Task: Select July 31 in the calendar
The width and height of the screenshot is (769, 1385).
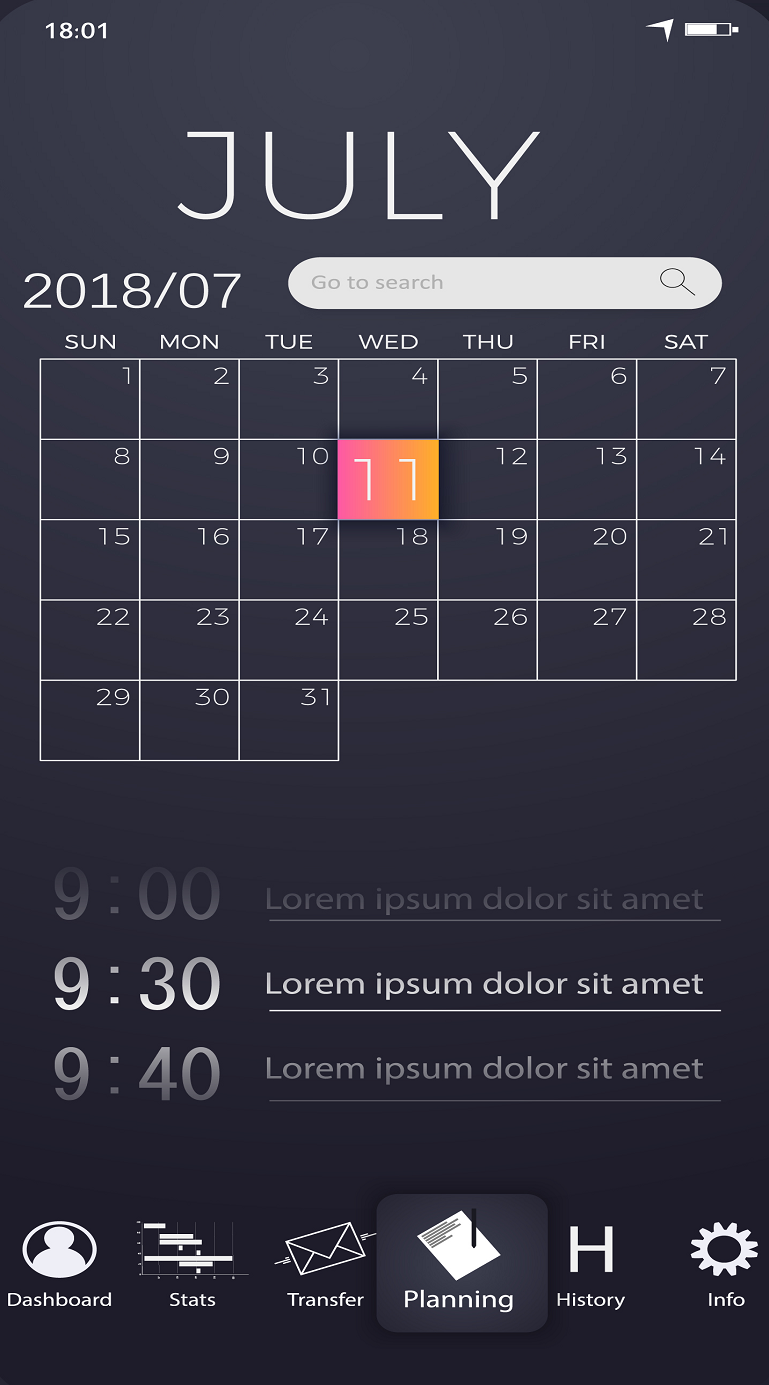Action: coord(289,720)
